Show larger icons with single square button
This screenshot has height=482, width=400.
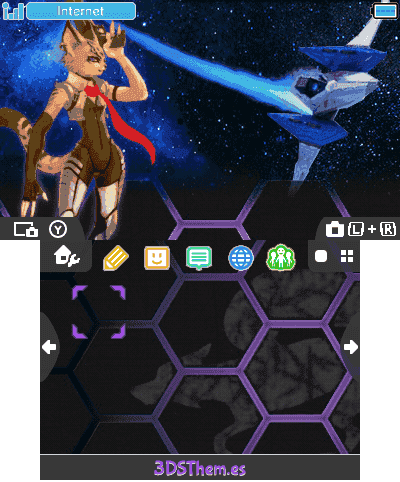[321, 256]
